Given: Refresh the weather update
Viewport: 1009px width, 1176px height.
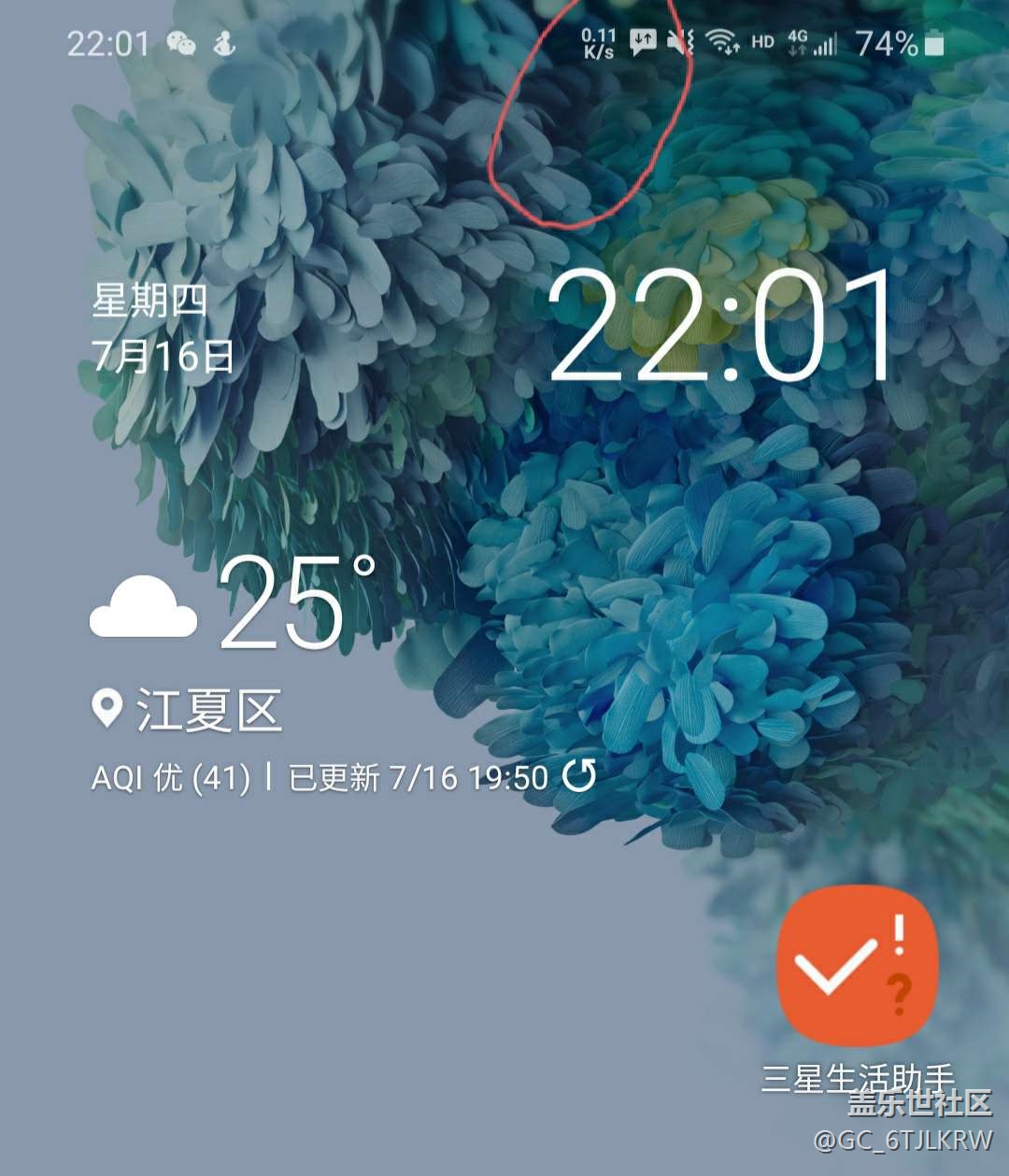Looking at the screenshot, I should [x=579, y=775].
